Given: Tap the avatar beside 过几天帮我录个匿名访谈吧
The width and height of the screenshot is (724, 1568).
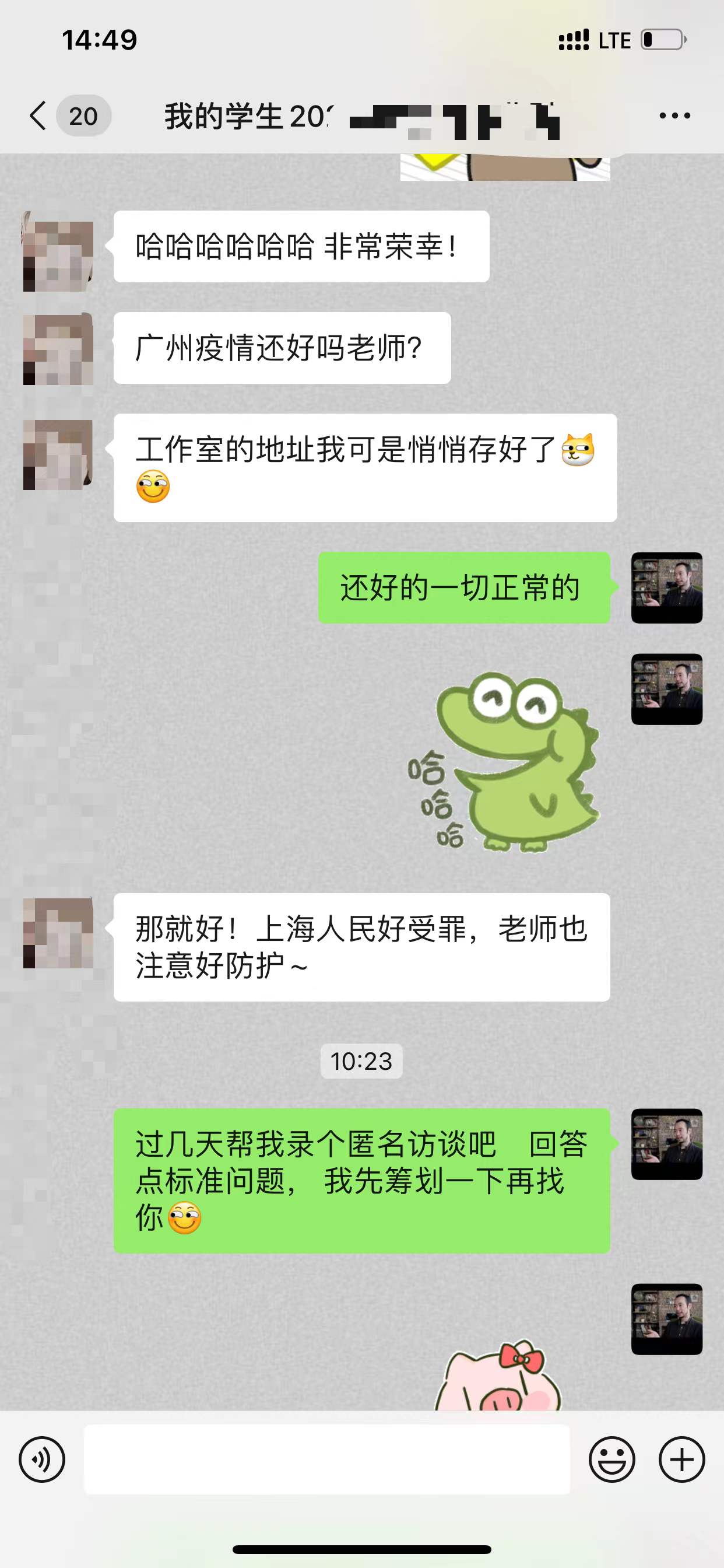Looking at the screenshot, I should [x=666, y=1144].
